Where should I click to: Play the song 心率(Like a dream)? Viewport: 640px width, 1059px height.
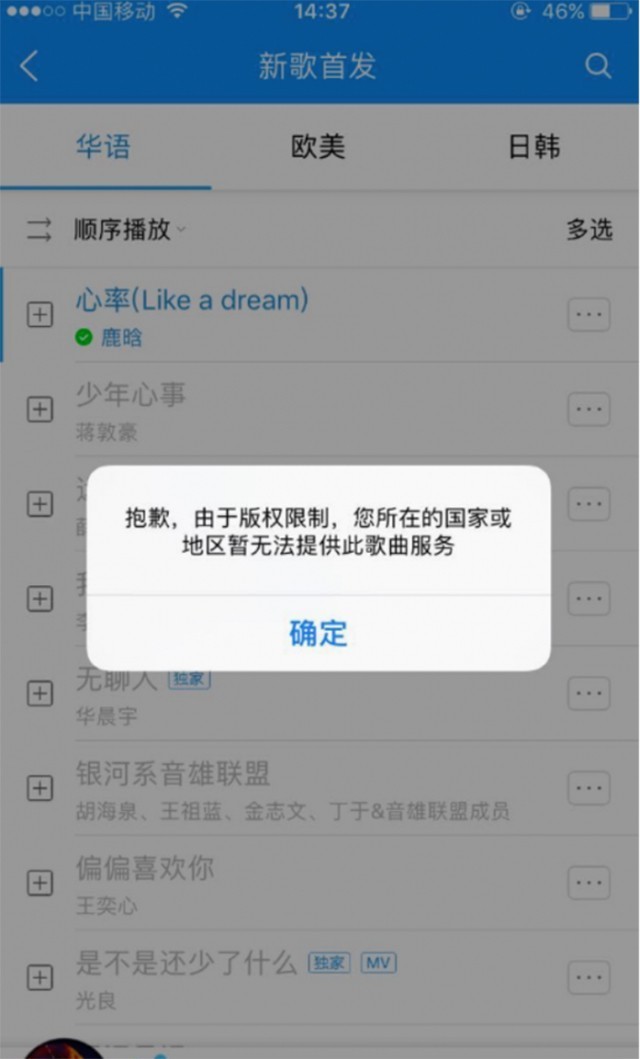click(192, 299)
